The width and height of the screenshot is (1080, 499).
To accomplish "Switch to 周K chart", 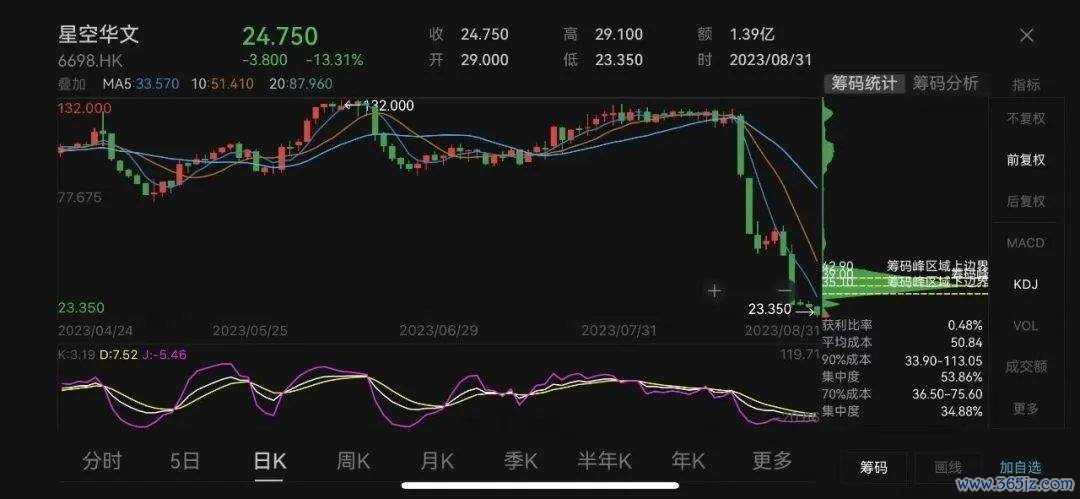I will tap(353, 461).
